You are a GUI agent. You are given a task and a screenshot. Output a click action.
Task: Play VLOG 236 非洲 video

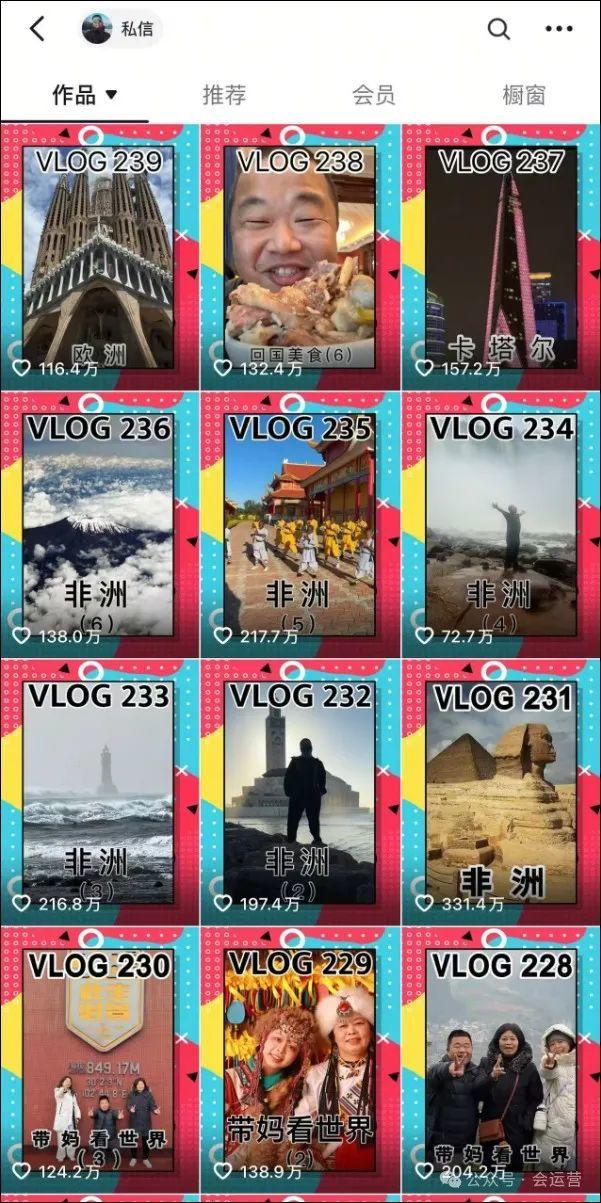pyautogui.click(x=99, y=524)
